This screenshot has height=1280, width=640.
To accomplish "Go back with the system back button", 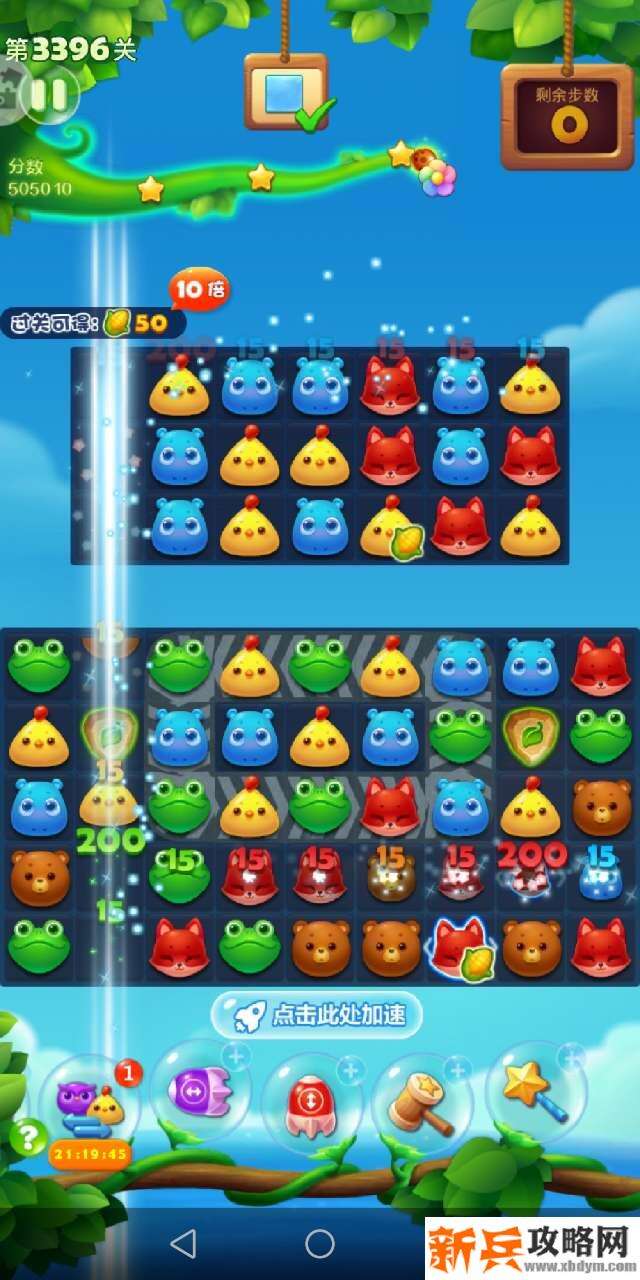I will click(x=182, y=1243).
